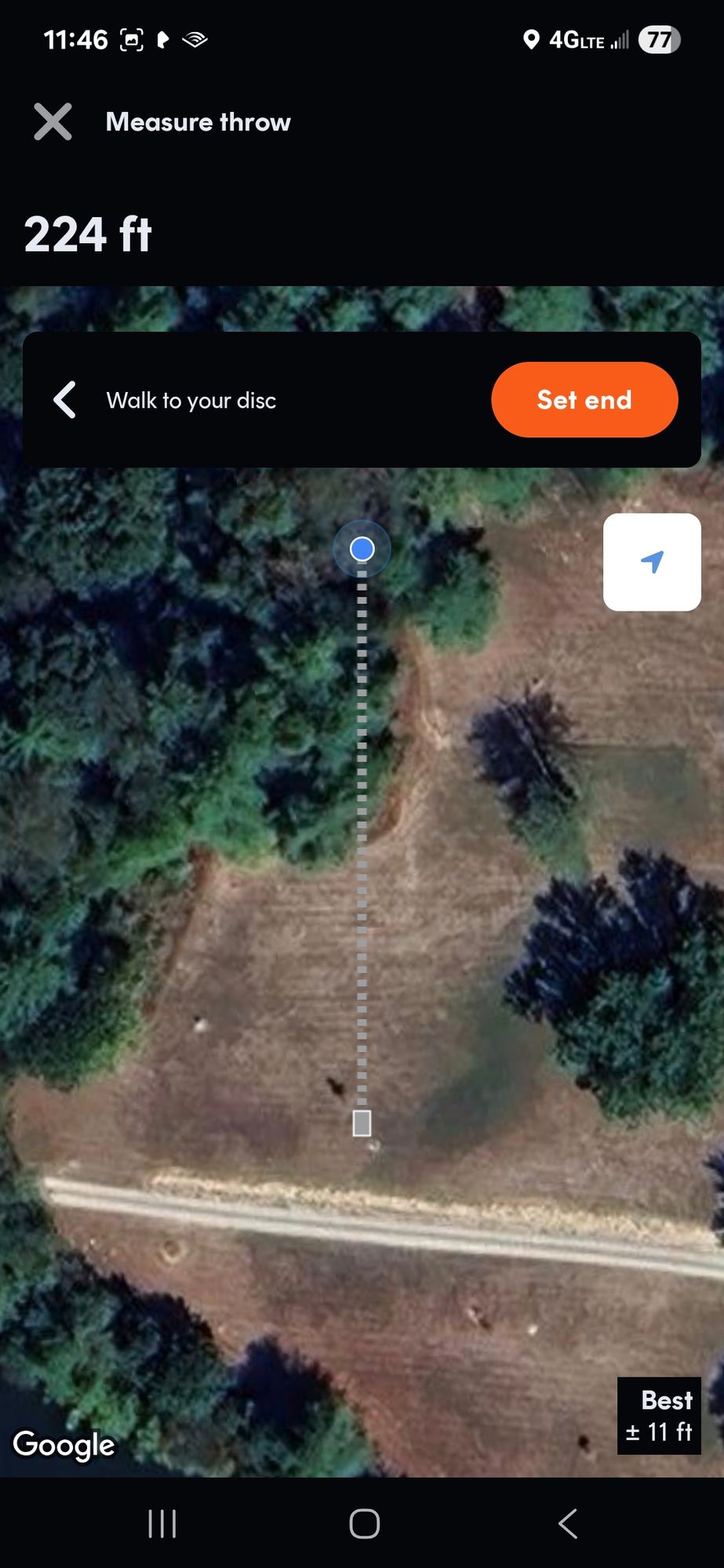This screenshot has width=724, height=1568.
Task: Open the recent apps view
Action: (162, 1524)
